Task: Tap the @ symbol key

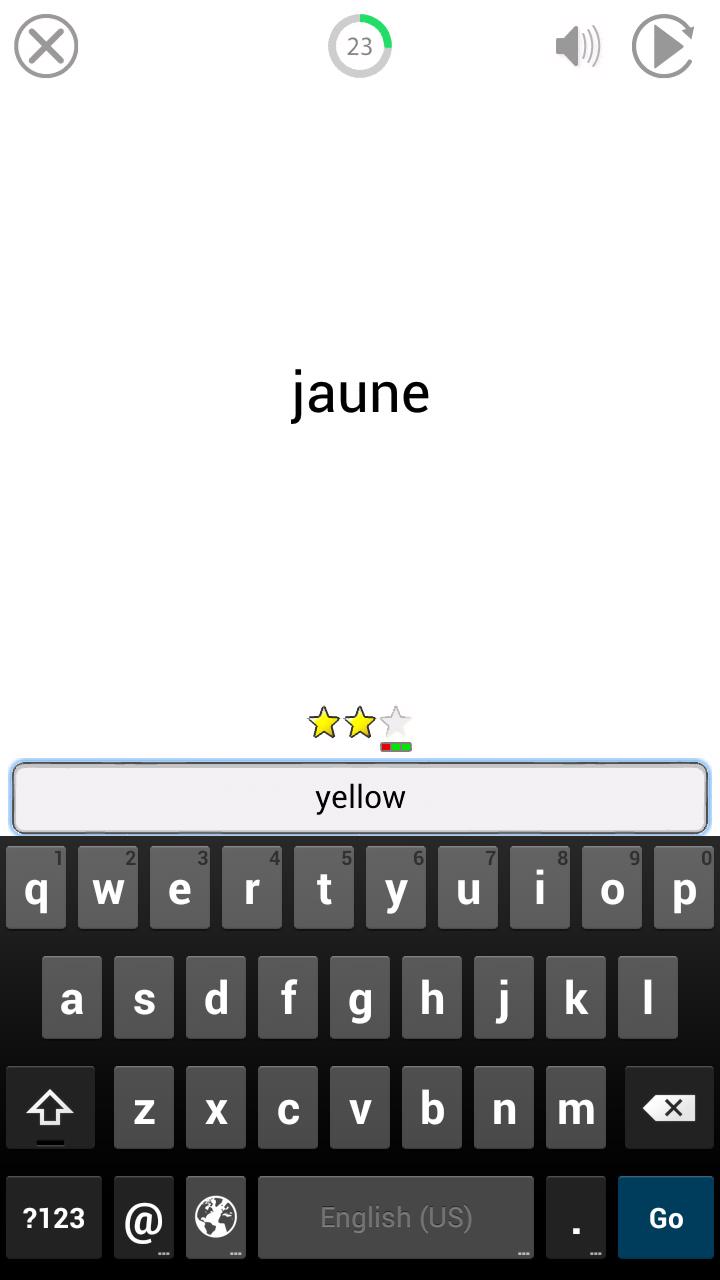Action: (x=143, y=1217)
